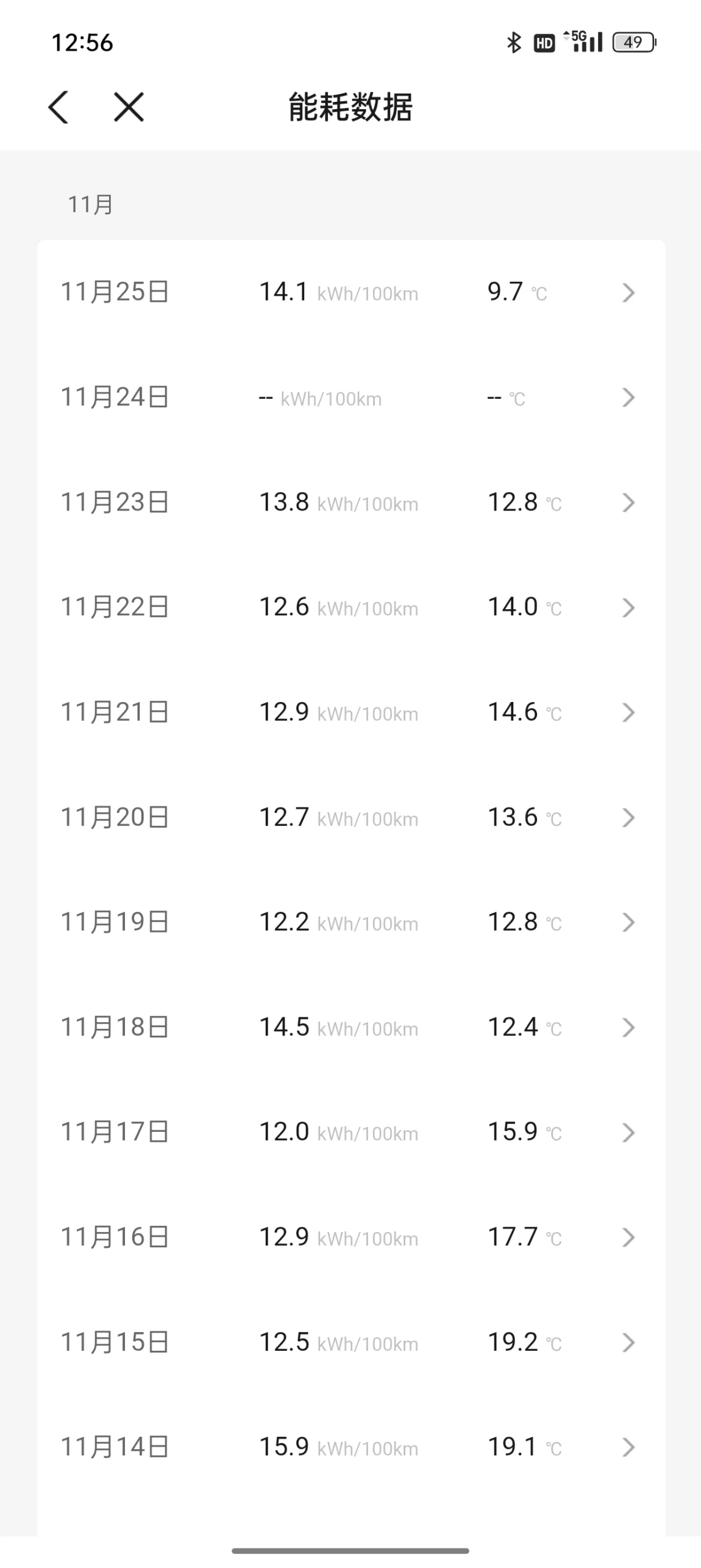
Task: Close the energy consumption data page
Action: tap(129, 107)
